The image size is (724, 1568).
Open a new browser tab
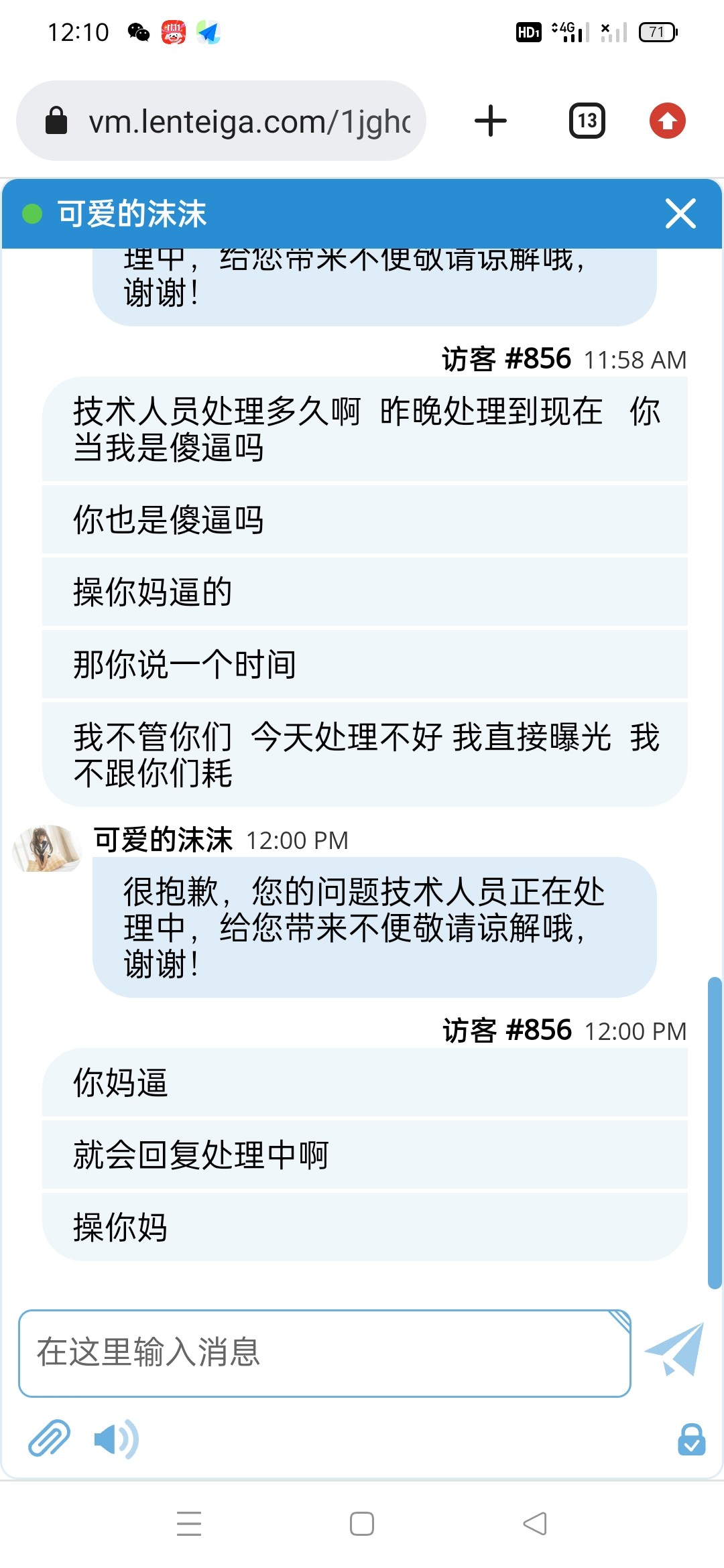click(x=490, y=121)
